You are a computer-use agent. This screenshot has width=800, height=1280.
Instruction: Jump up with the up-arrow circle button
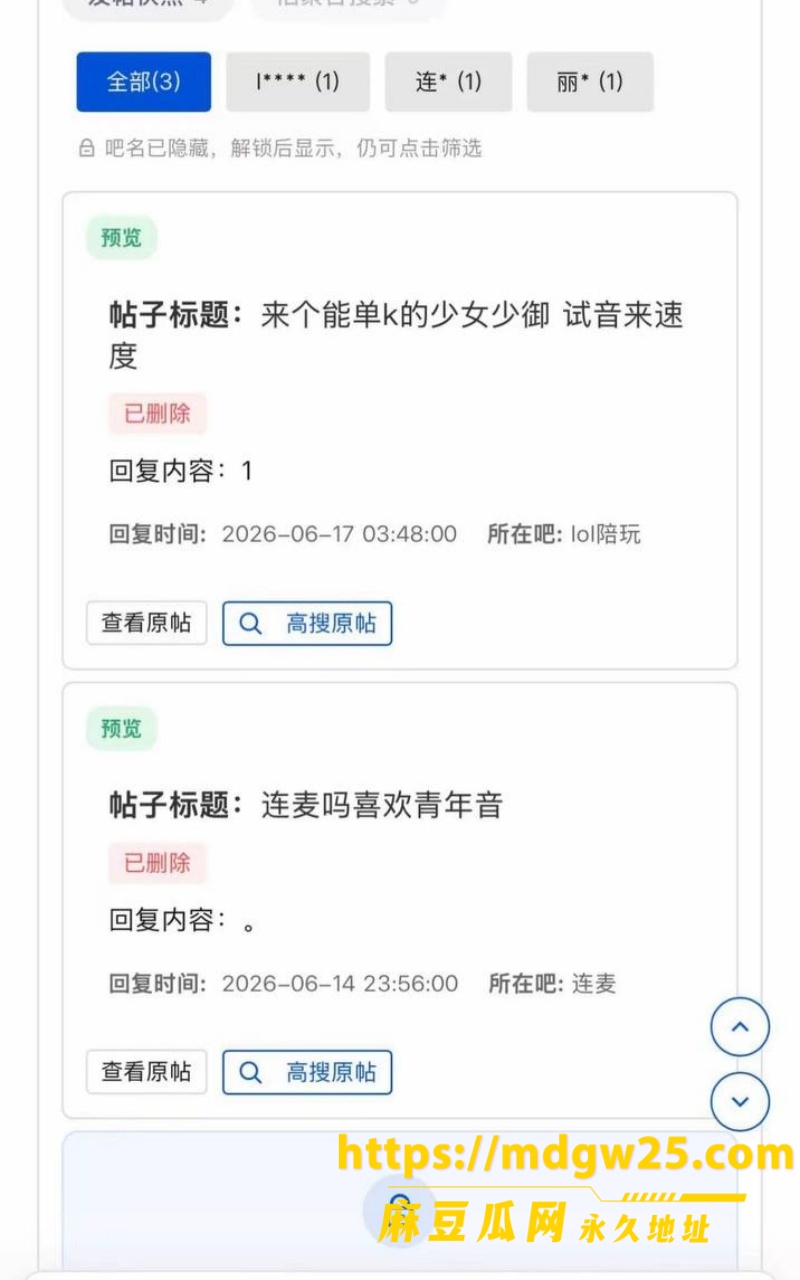pyautogui.click(x=740, y=1027)
